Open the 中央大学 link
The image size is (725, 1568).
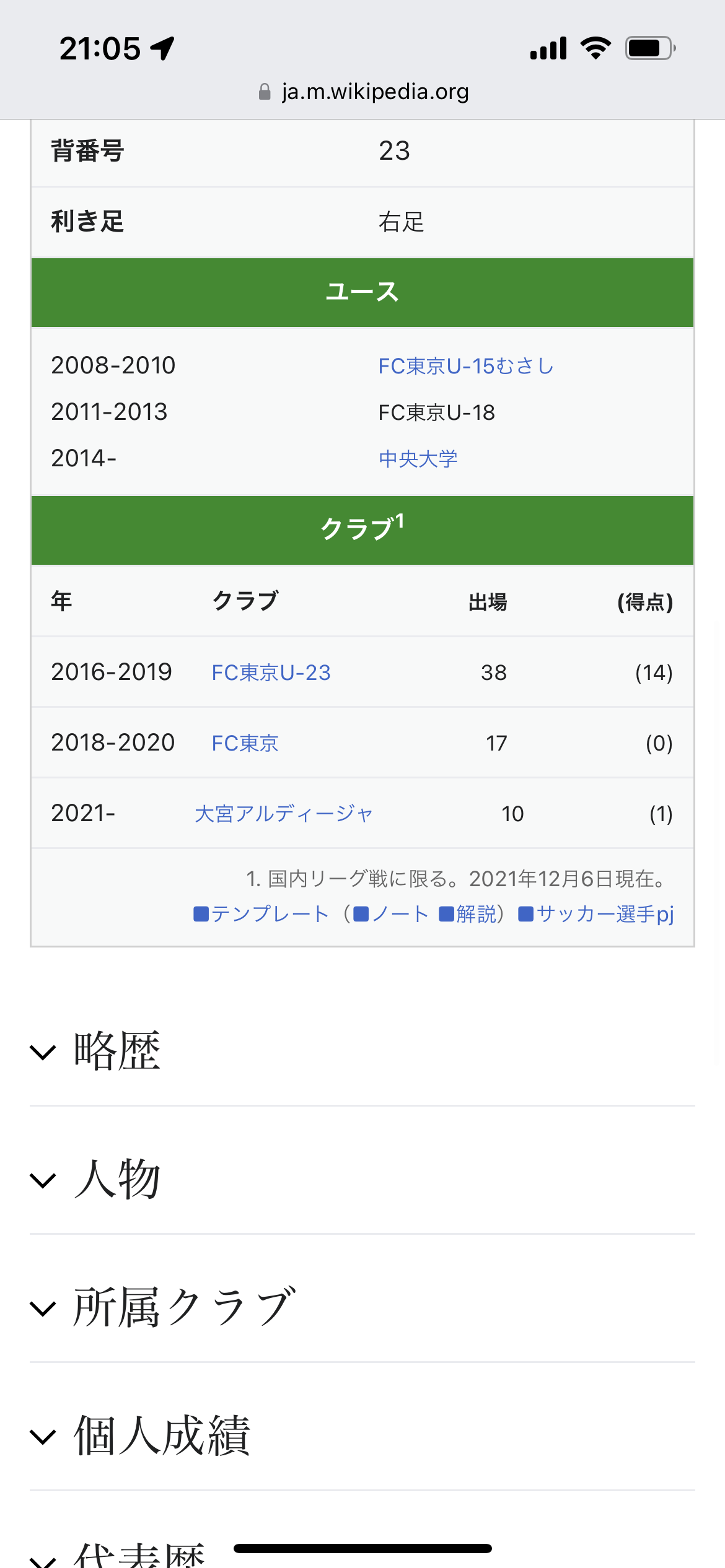418,459
